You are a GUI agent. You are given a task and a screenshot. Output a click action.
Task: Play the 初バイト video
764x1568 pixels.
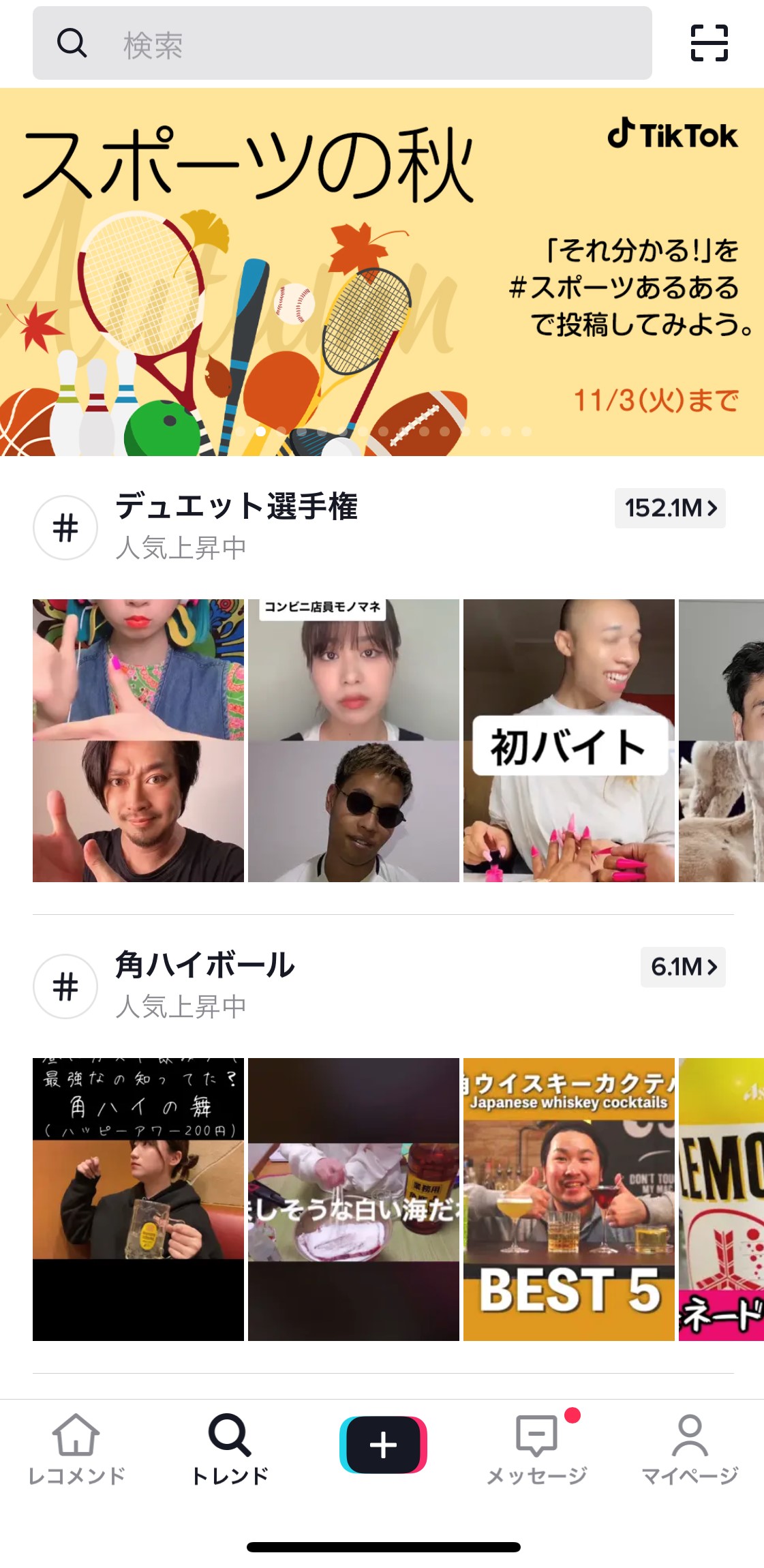(x=568, y=740)
